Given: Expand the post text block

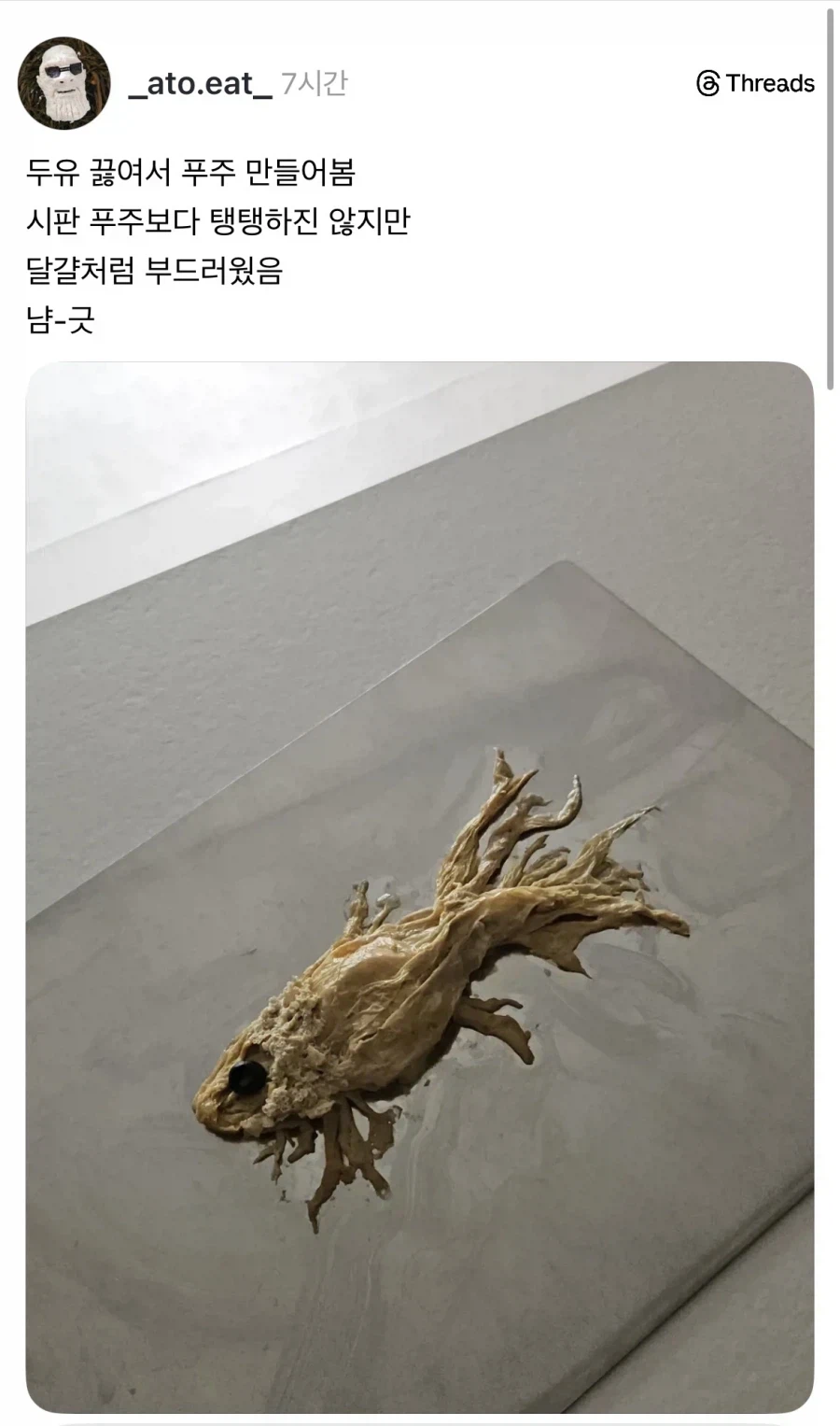Looking at the screenshot, I should tap(215, 243).
